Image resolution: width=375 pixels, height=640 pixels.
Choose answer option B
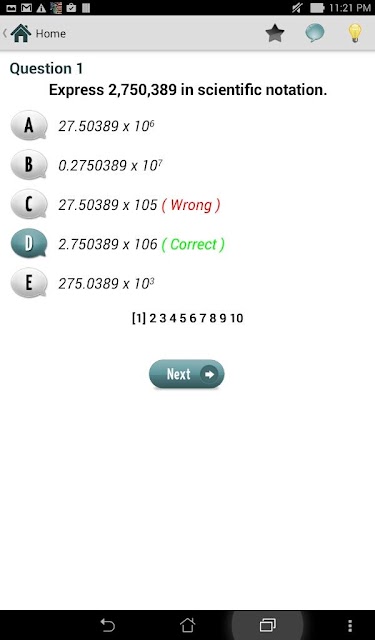[29, 164]
